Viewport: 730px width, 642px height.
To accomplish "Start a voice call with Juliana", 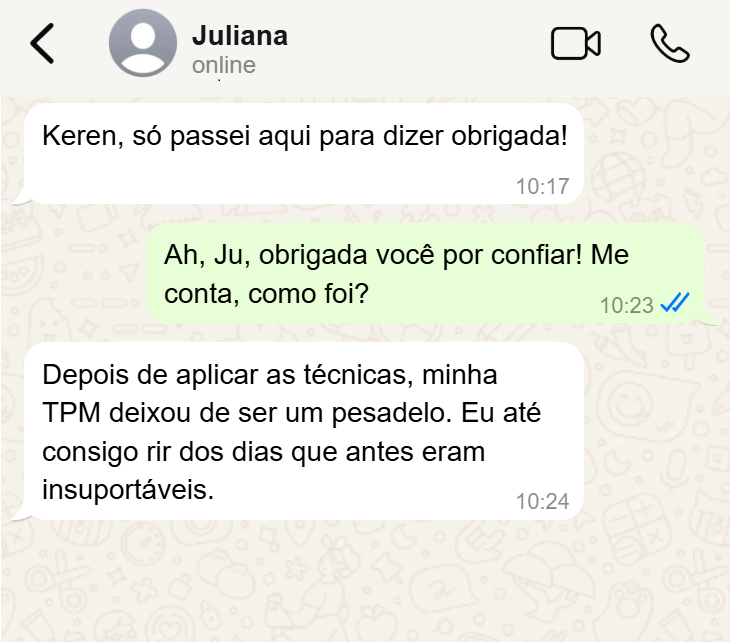I will [669, 44].
